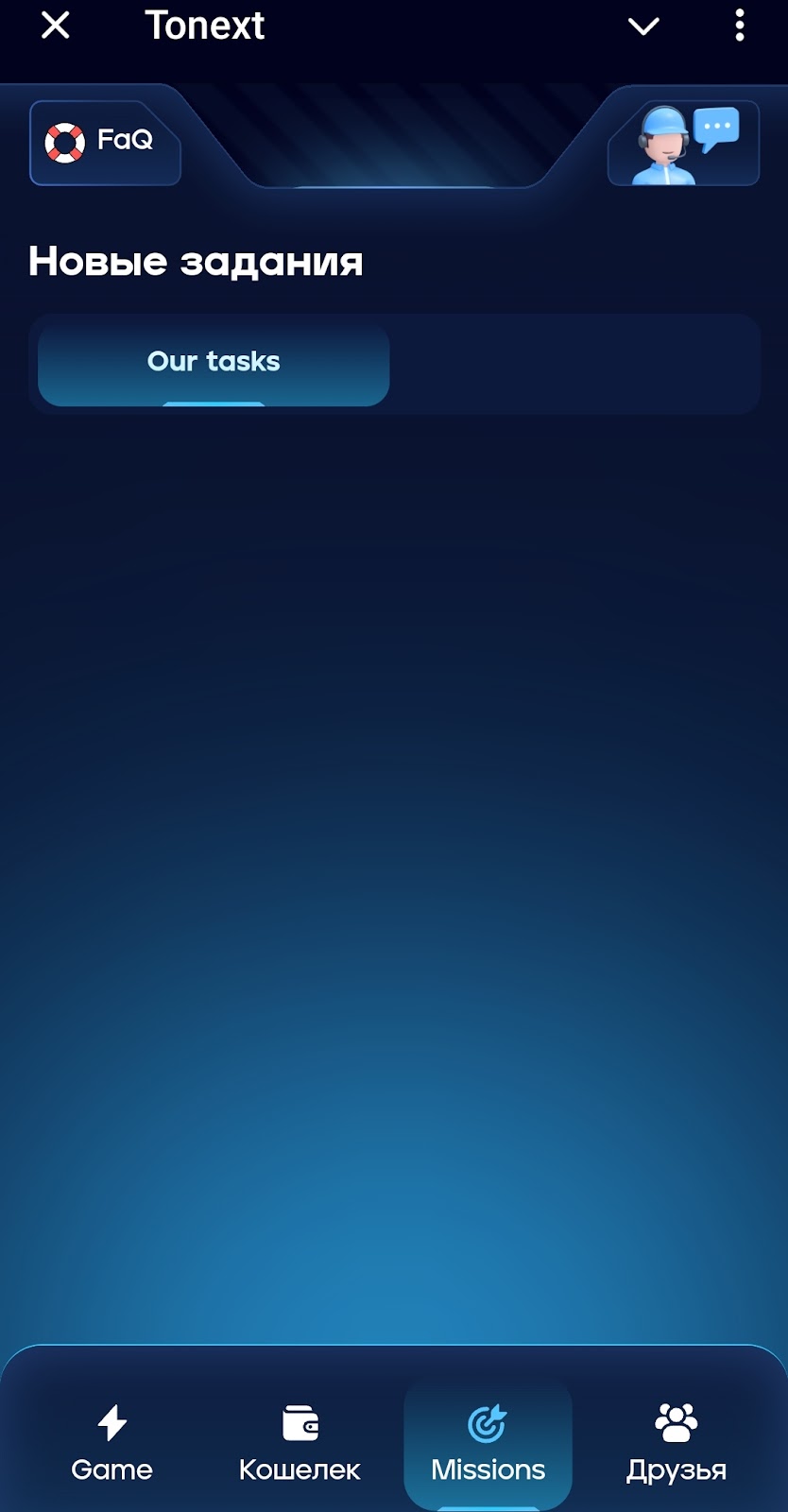Open the FaQ section
This screenshot has width=788, height=1512.
104,142
